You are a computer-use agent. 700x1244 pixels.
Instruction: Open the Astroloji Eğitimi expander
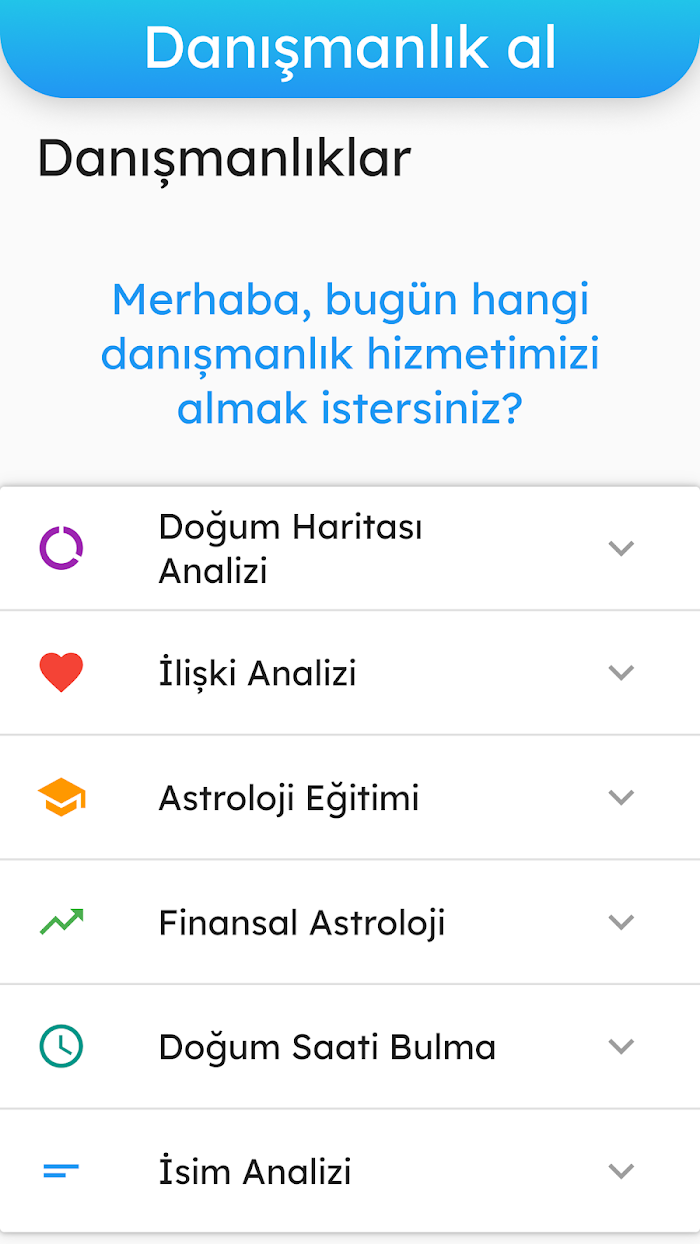click(x=350, y=798)
